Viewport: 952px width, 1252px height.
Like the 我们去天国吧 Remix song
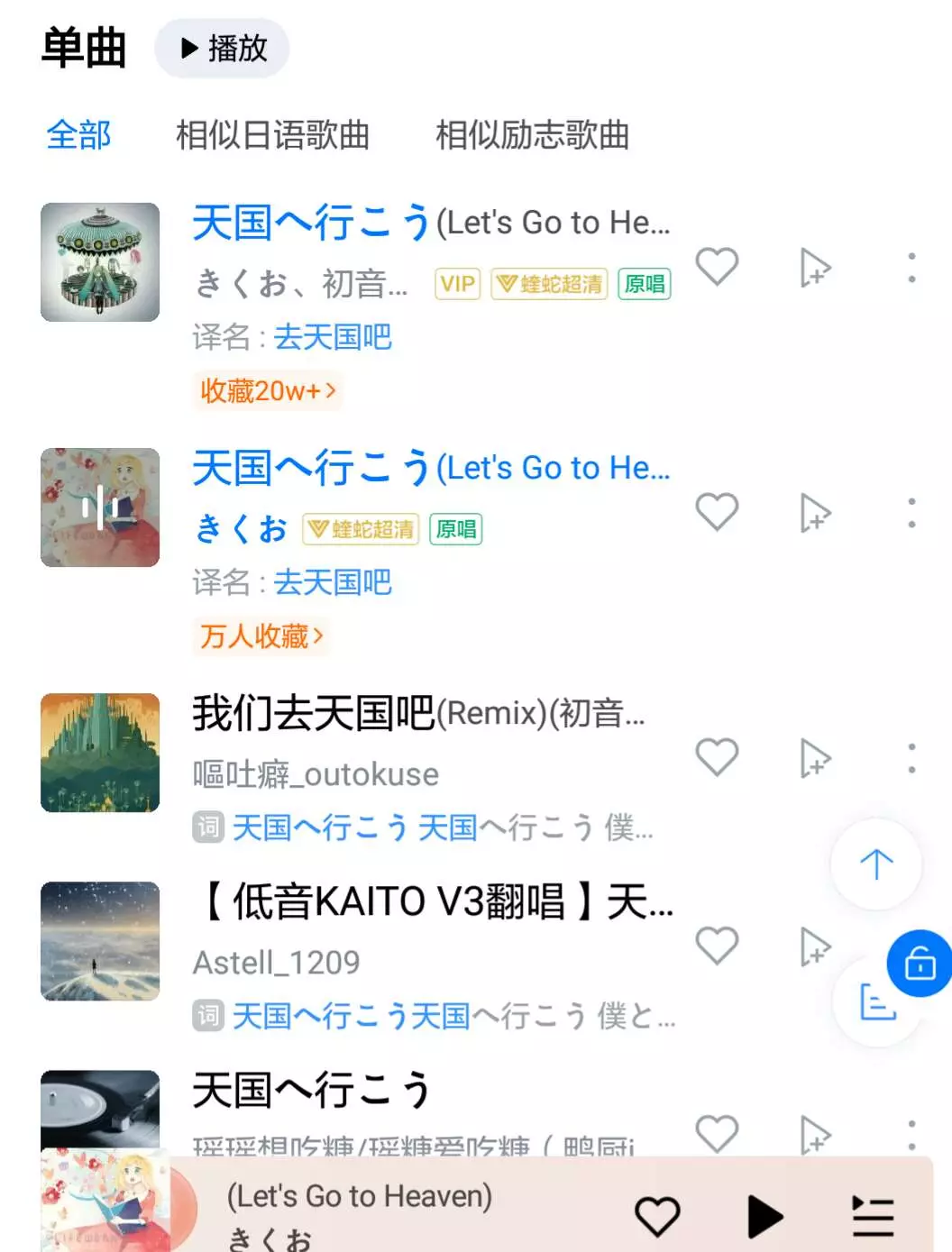point(717,757)
